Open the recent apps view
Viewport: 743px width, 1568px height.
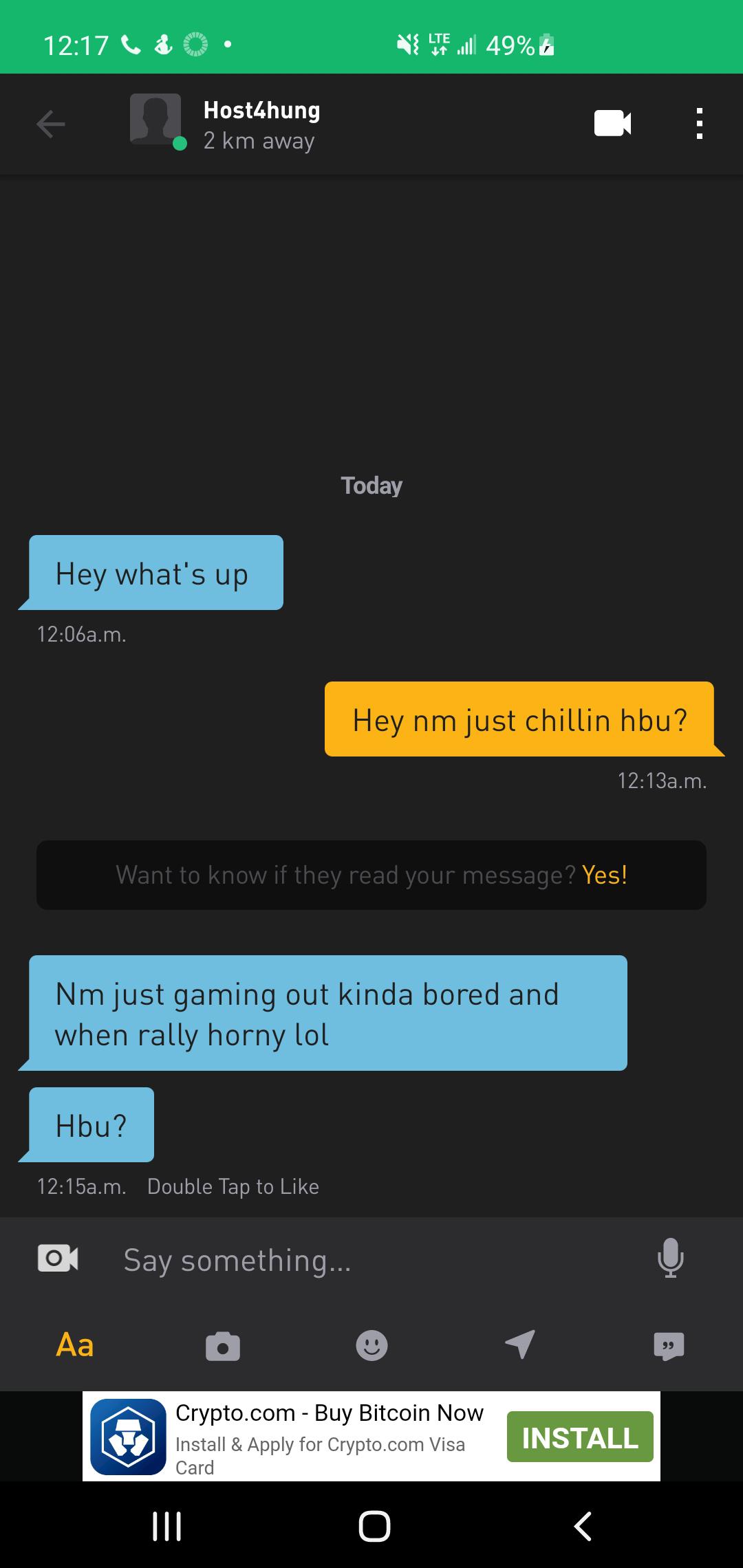pos(166,1526)
